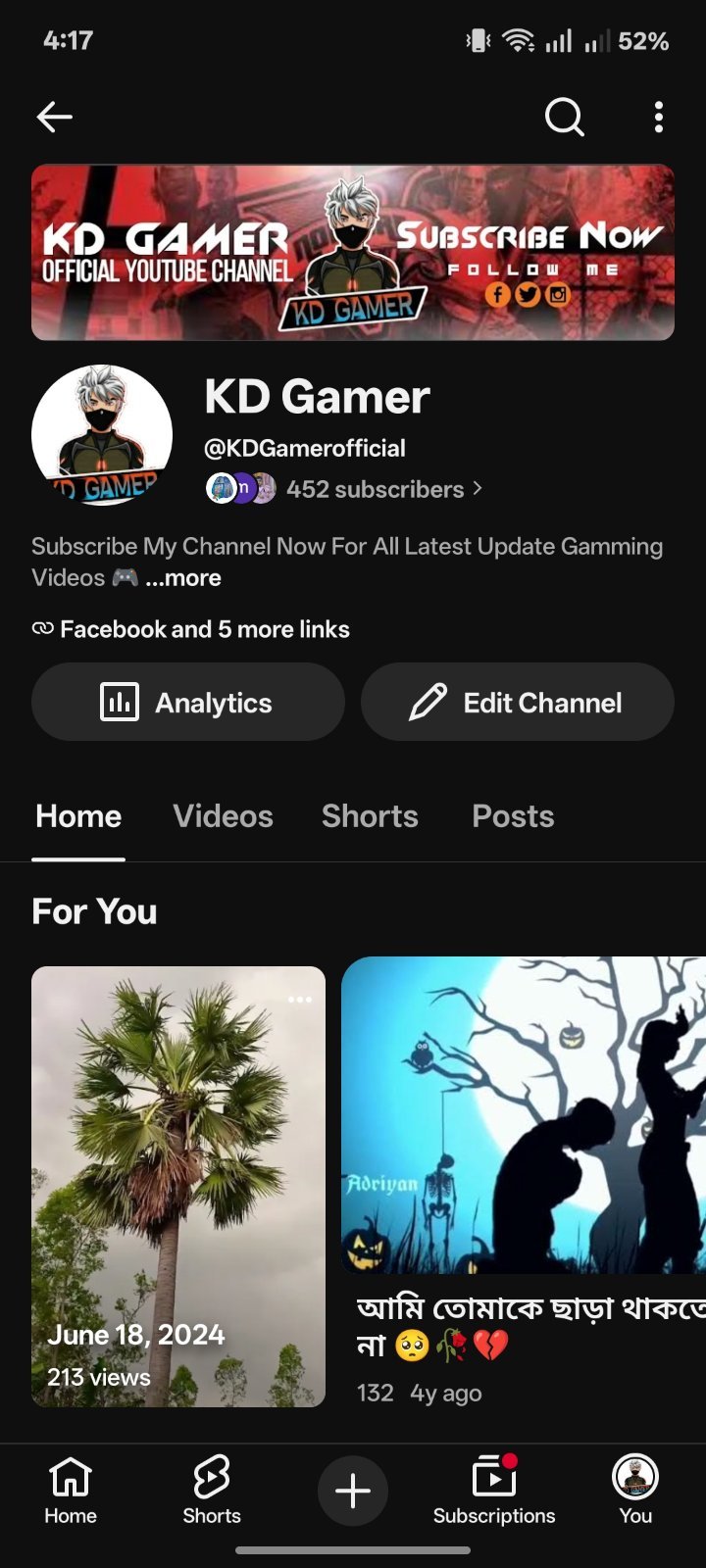The width and height of the screenshot is (706, 1568).
Task: Open the You profile tab
Action: [635, 1491]
